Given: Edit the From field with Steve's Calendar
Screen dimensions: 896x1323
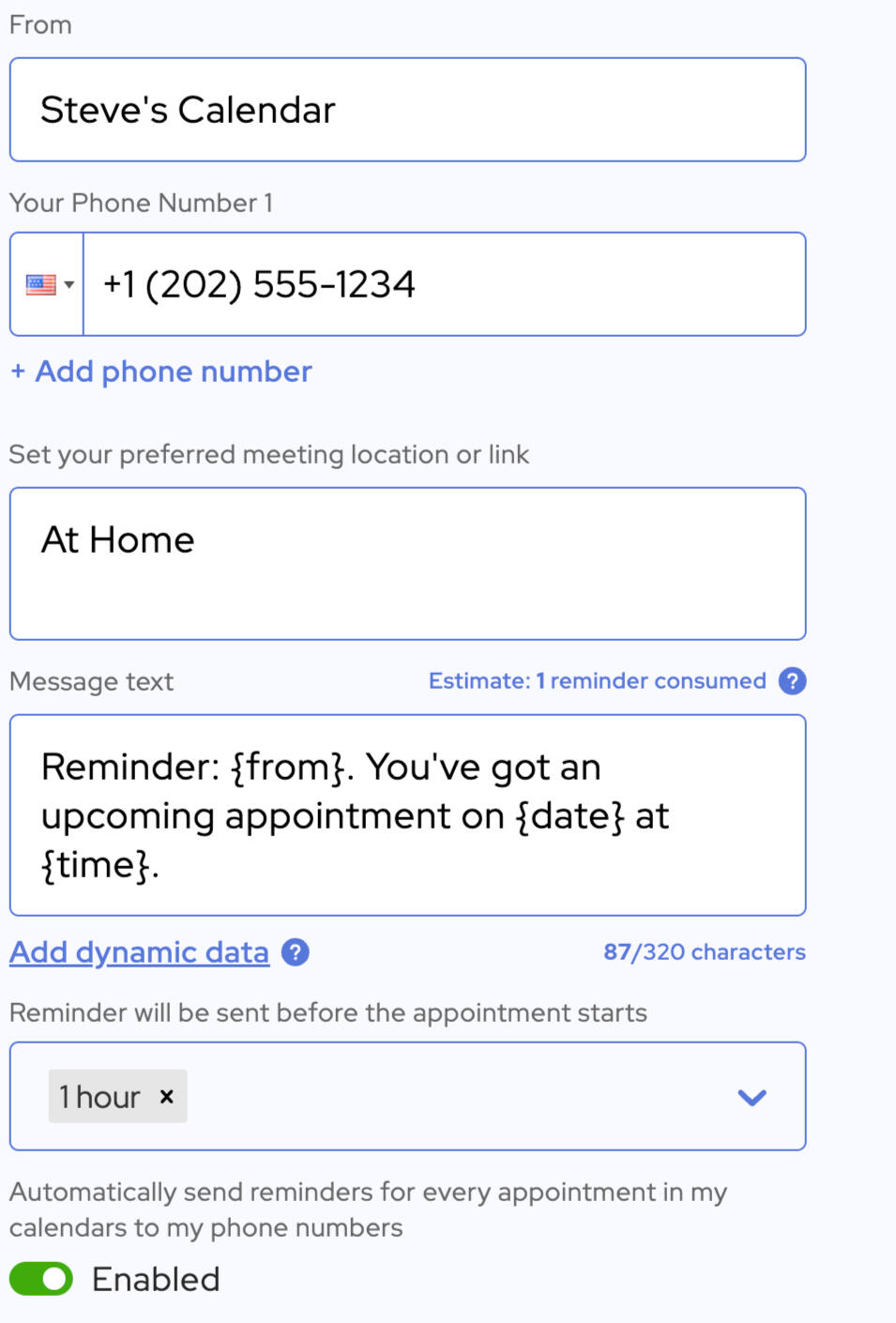Looking at the screenshot, I should click(407, 110).
